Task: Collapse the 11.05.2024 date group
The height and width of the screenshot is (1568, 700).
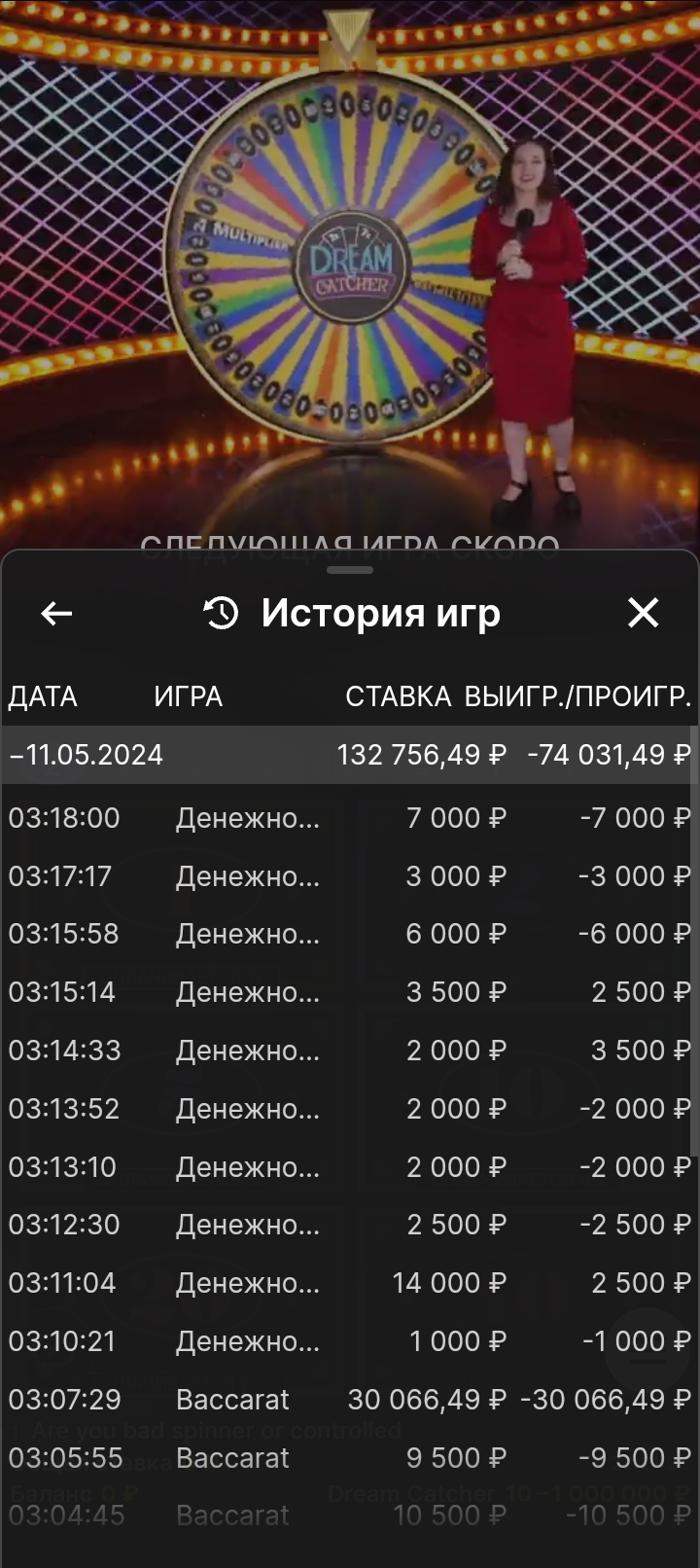Action: pyautogui.click(x=86, y=755)
